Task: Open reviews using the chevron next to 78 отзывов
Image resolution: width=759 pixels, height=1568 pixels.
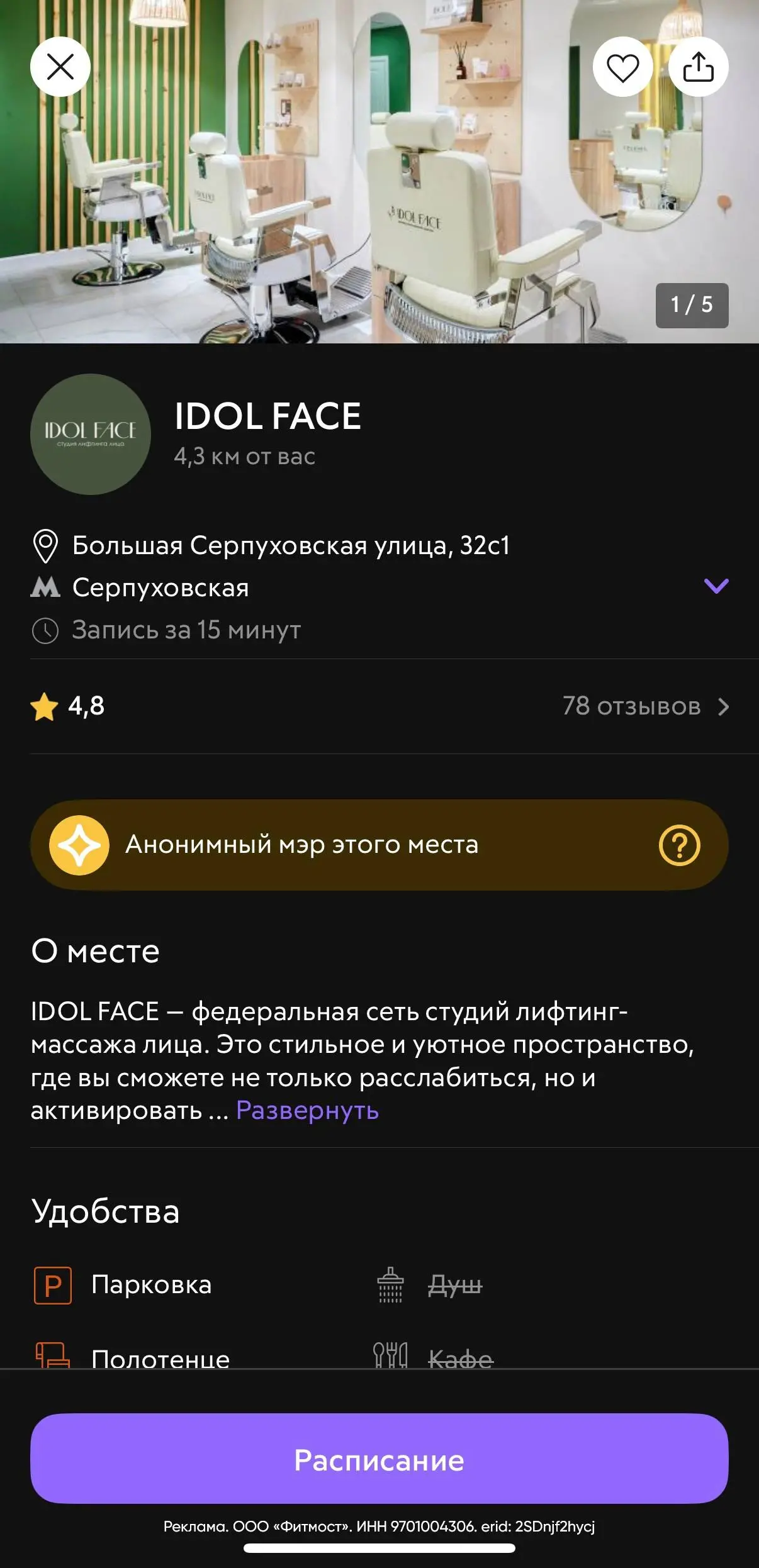Action: (722, 706)
